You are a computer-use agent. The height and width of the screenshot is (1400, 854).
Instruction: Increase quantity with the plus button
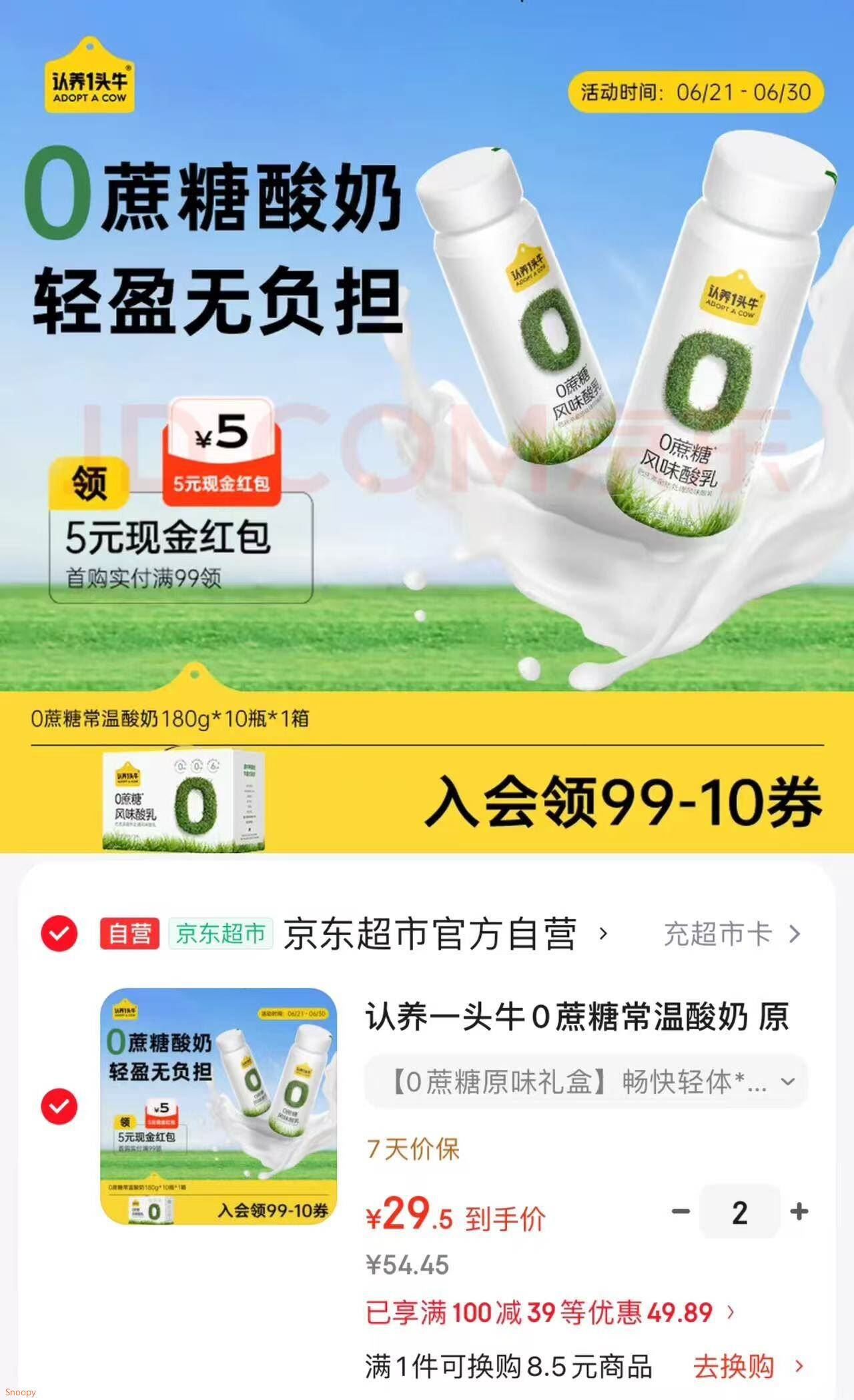tap(799, 1213)
